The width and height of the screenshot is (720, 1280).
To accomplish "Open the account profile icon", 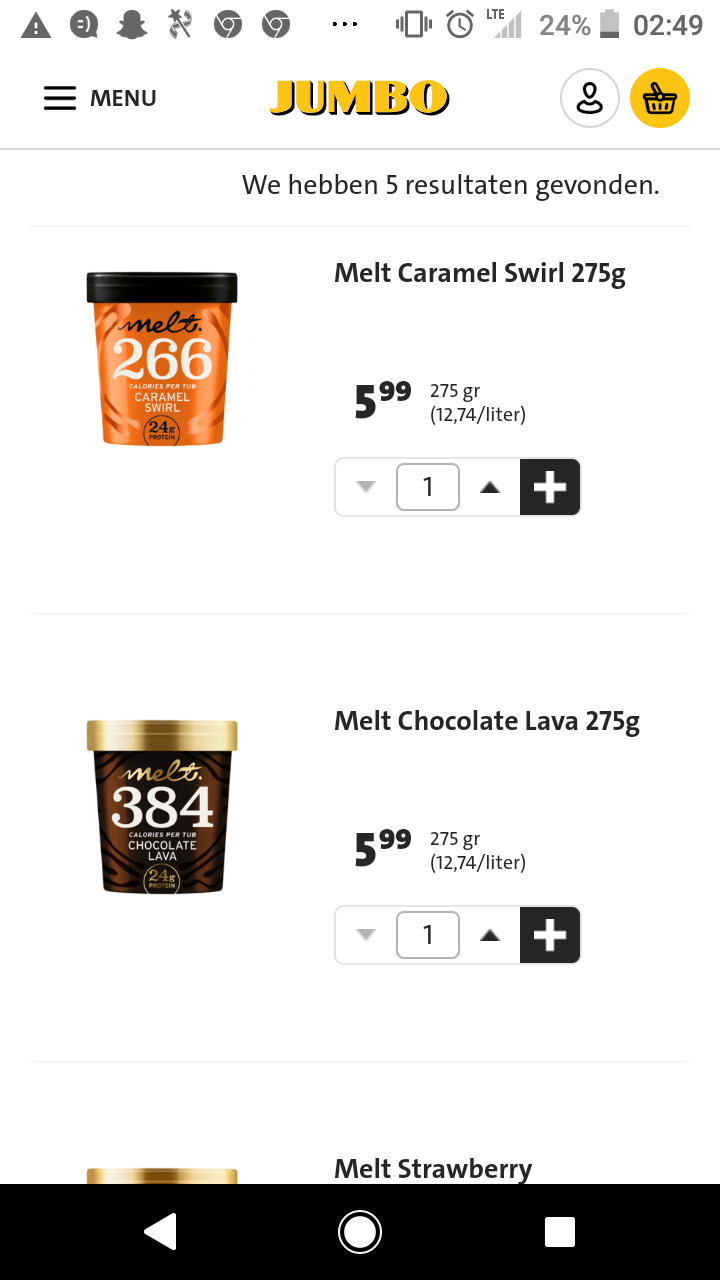I will coord(590,98).
